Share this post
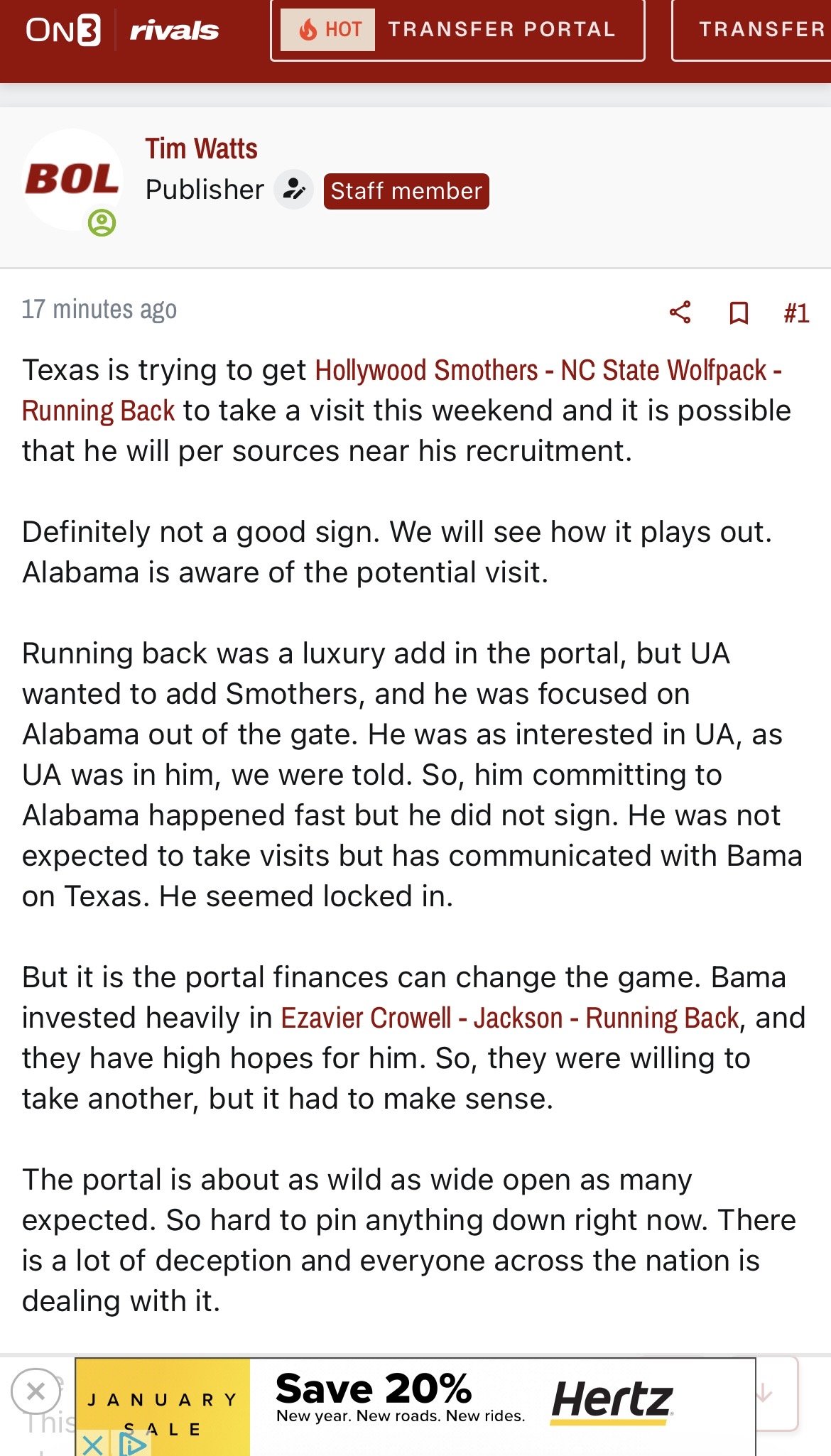This screenshot has height=1456, width=831. click(680, 312)
